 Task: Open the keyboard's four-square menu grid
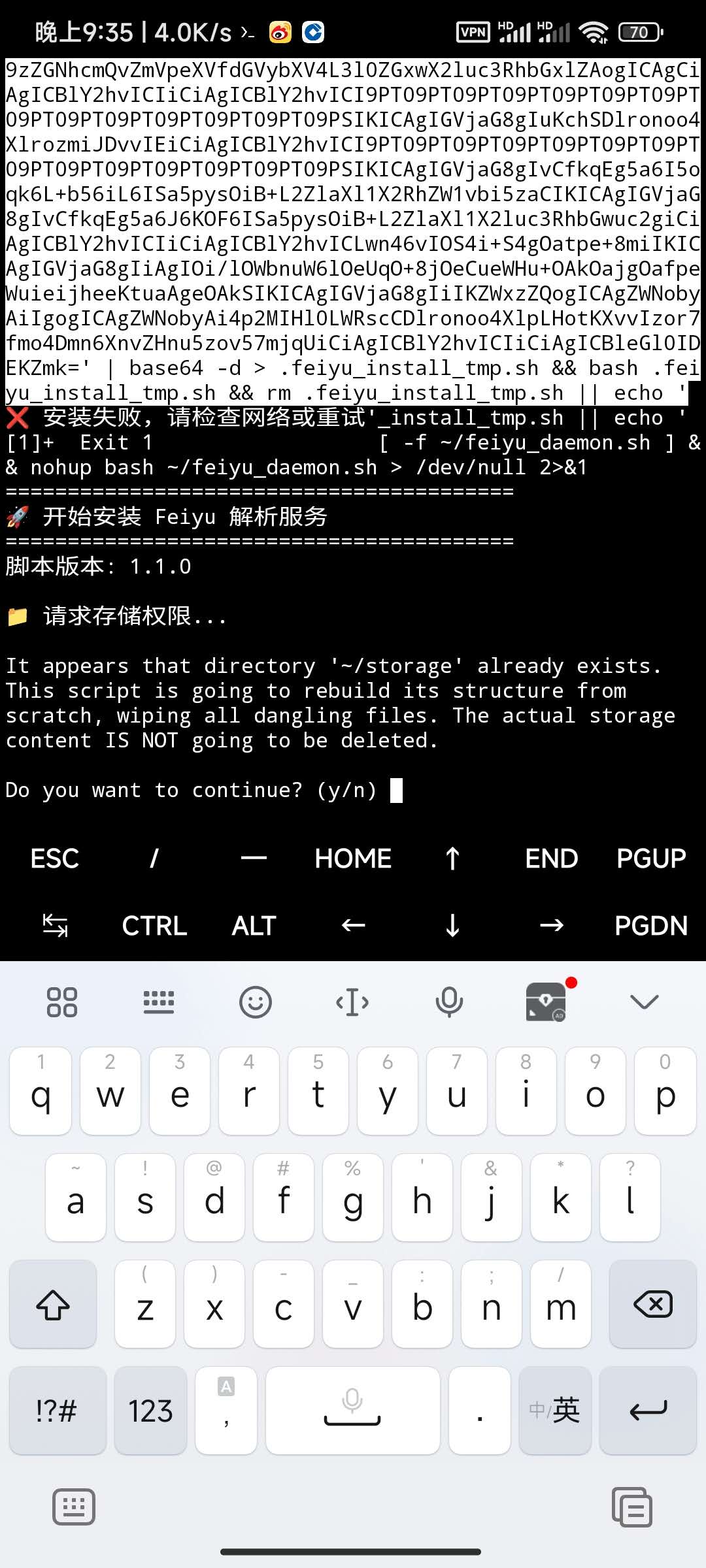(62, 1002)
